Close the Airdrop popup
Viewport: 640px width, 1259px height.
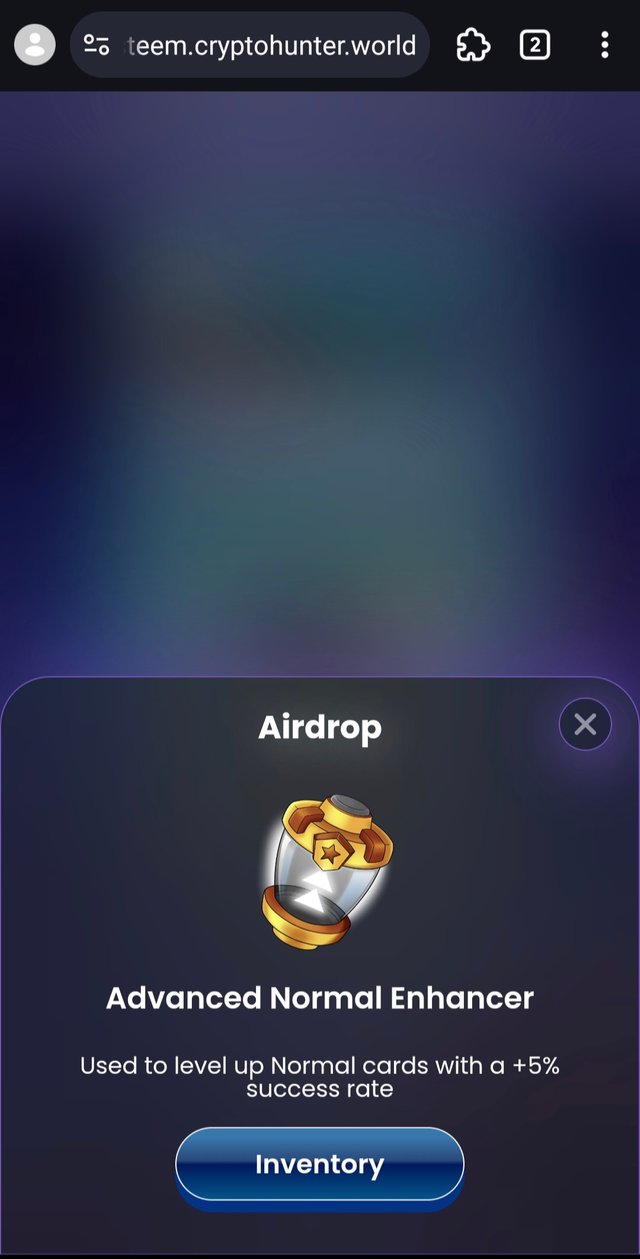pyautogui.click(x=585, y=724)
